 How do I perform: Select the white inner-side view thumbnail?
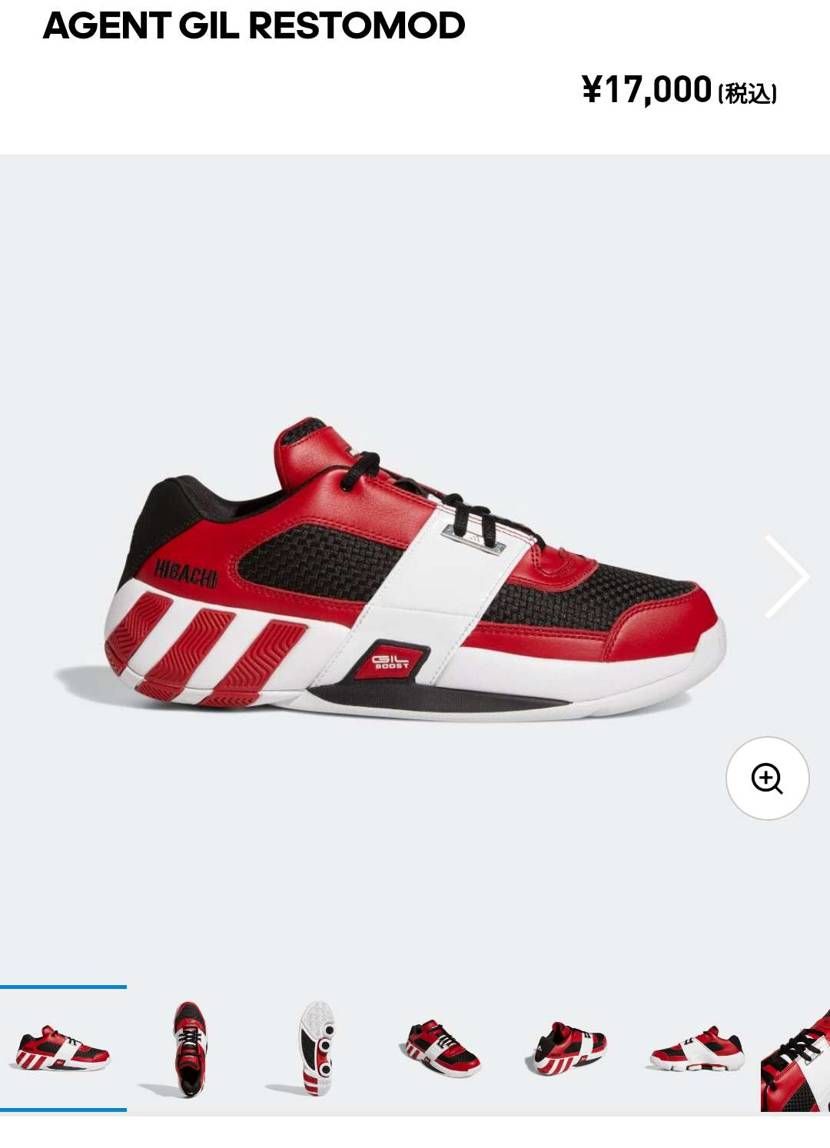click(696, 1048)
